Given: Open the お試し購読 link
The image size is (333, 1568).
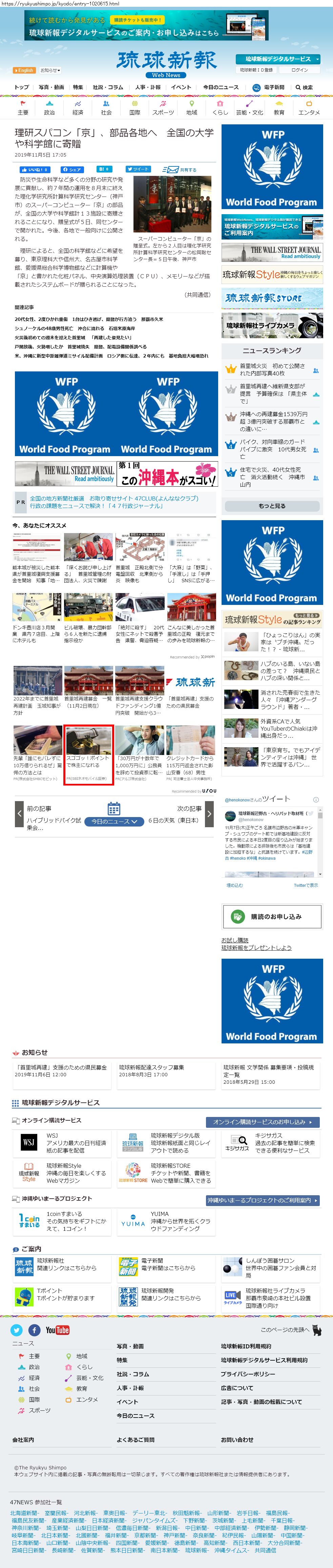Looking at the screenshot, I should [x=234, y=940].
